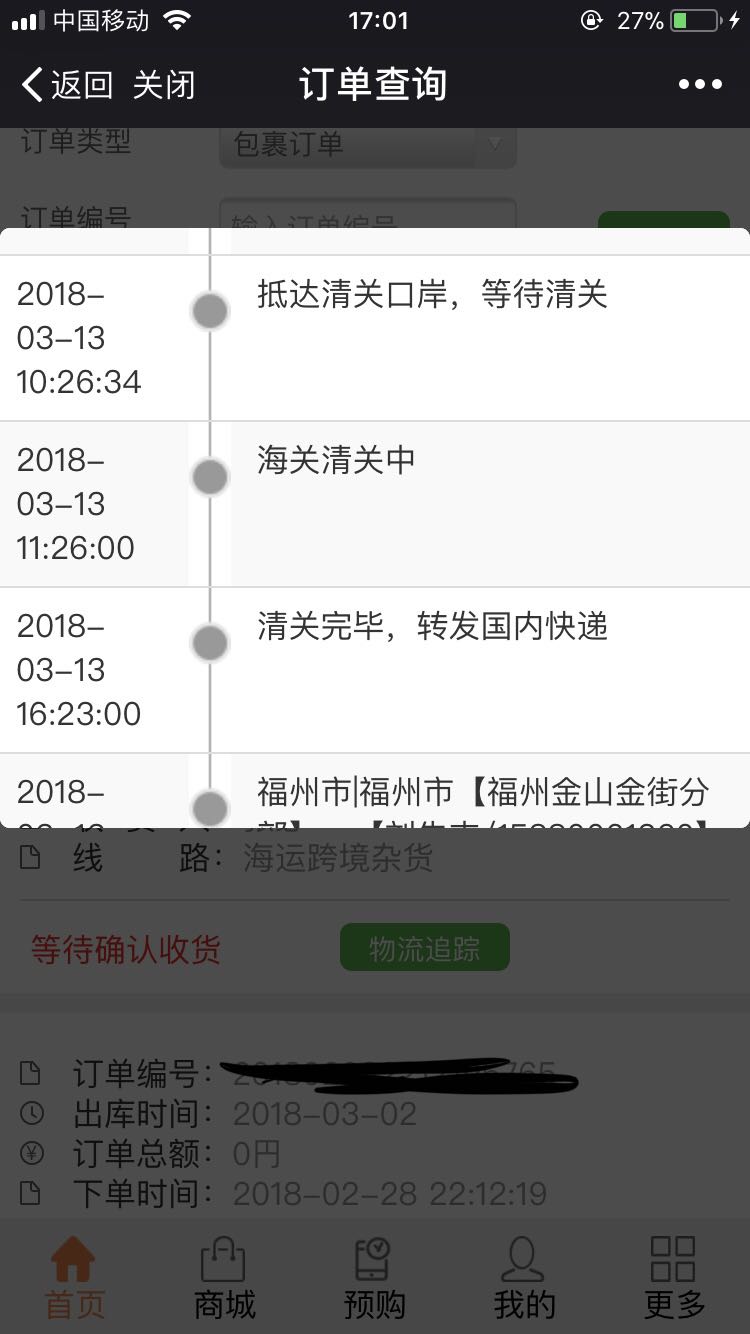Go back with the 返回 button
750x1334 pixels.
[x=67, y=85]
